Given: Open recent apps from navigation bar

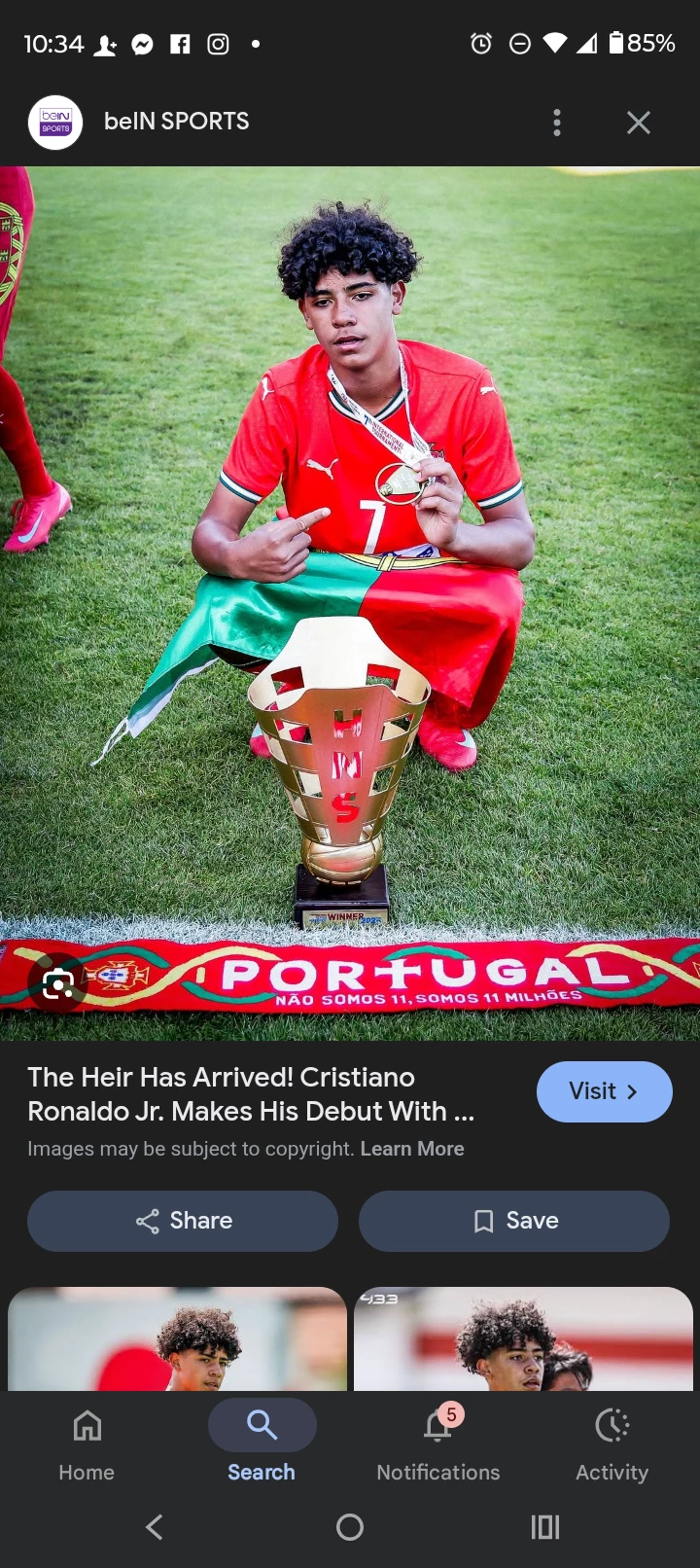Looking at the screenshot, I should pos(545,1527).
